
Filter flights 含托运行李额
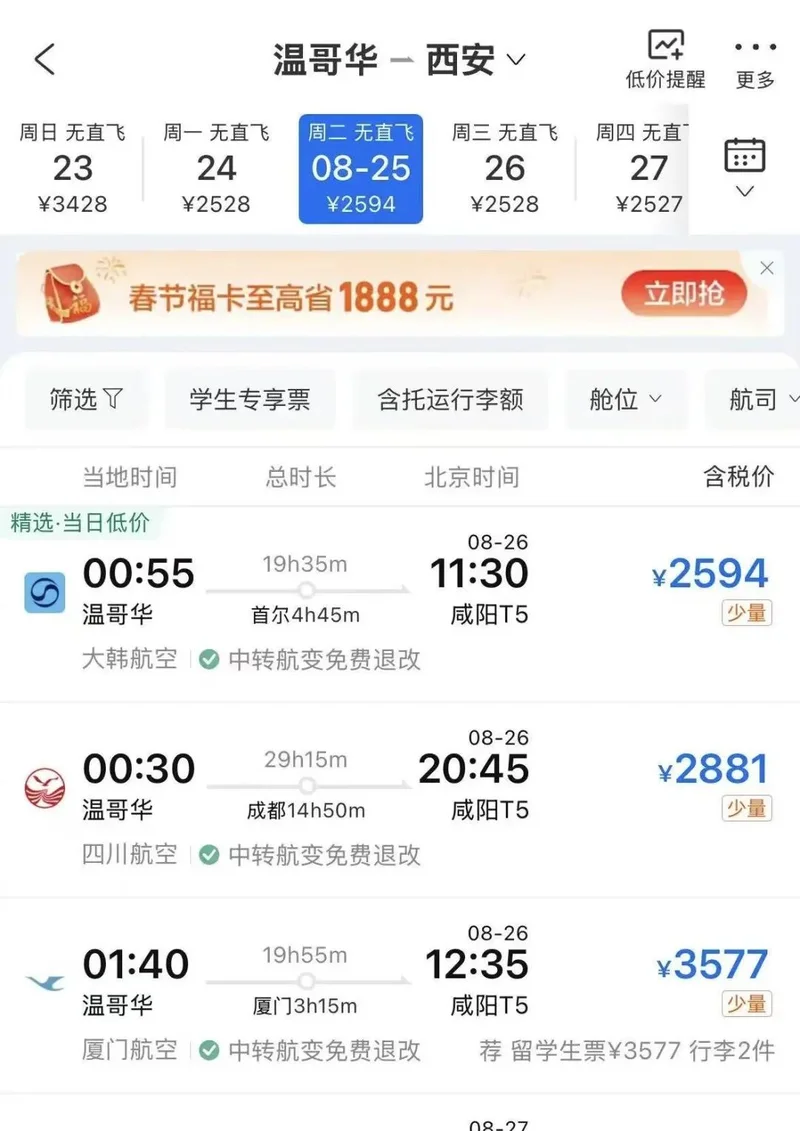click(x=450, y=399)
